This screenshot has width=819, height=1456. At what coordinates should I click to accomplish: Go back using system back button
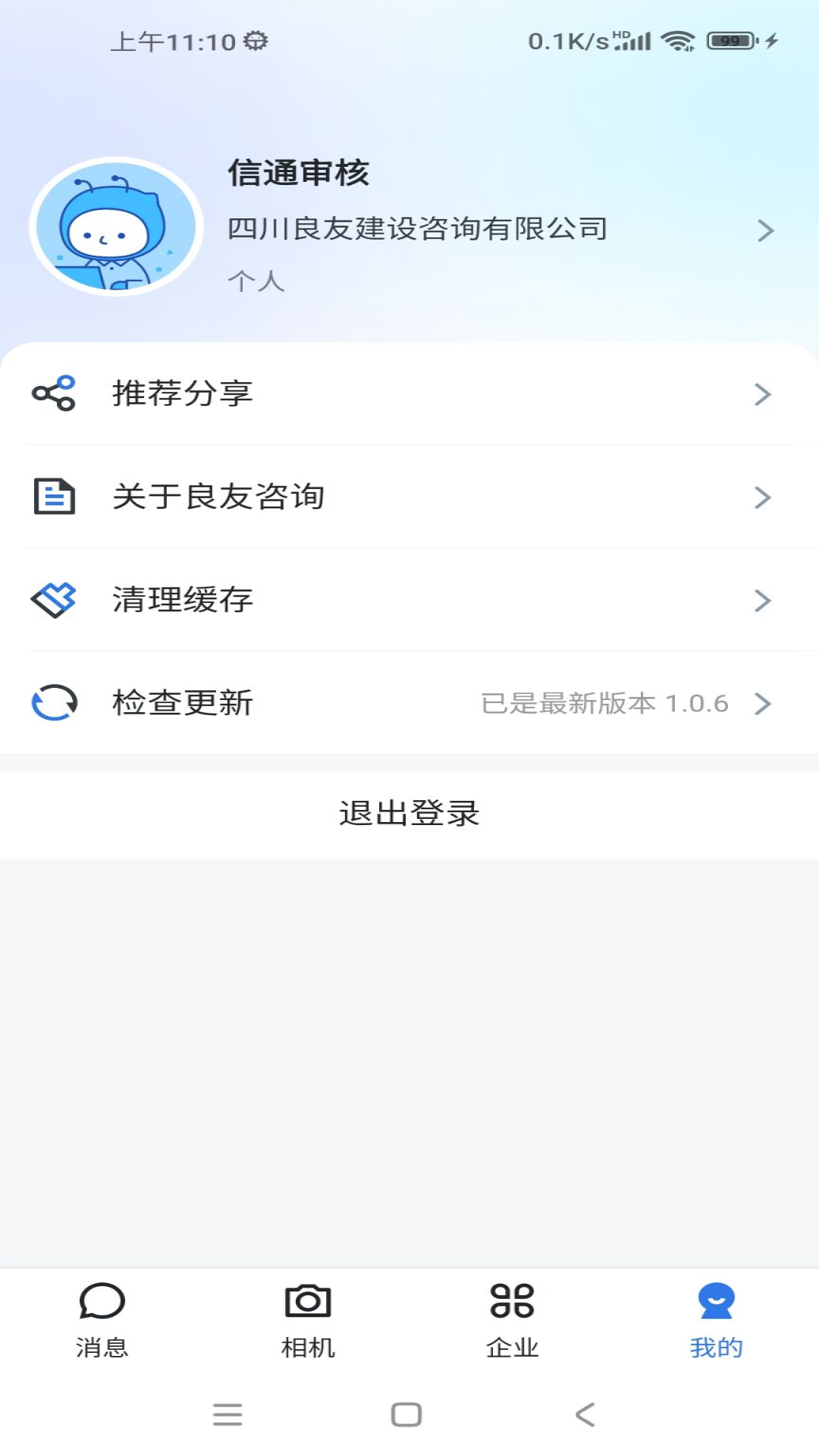[585, 1414]
